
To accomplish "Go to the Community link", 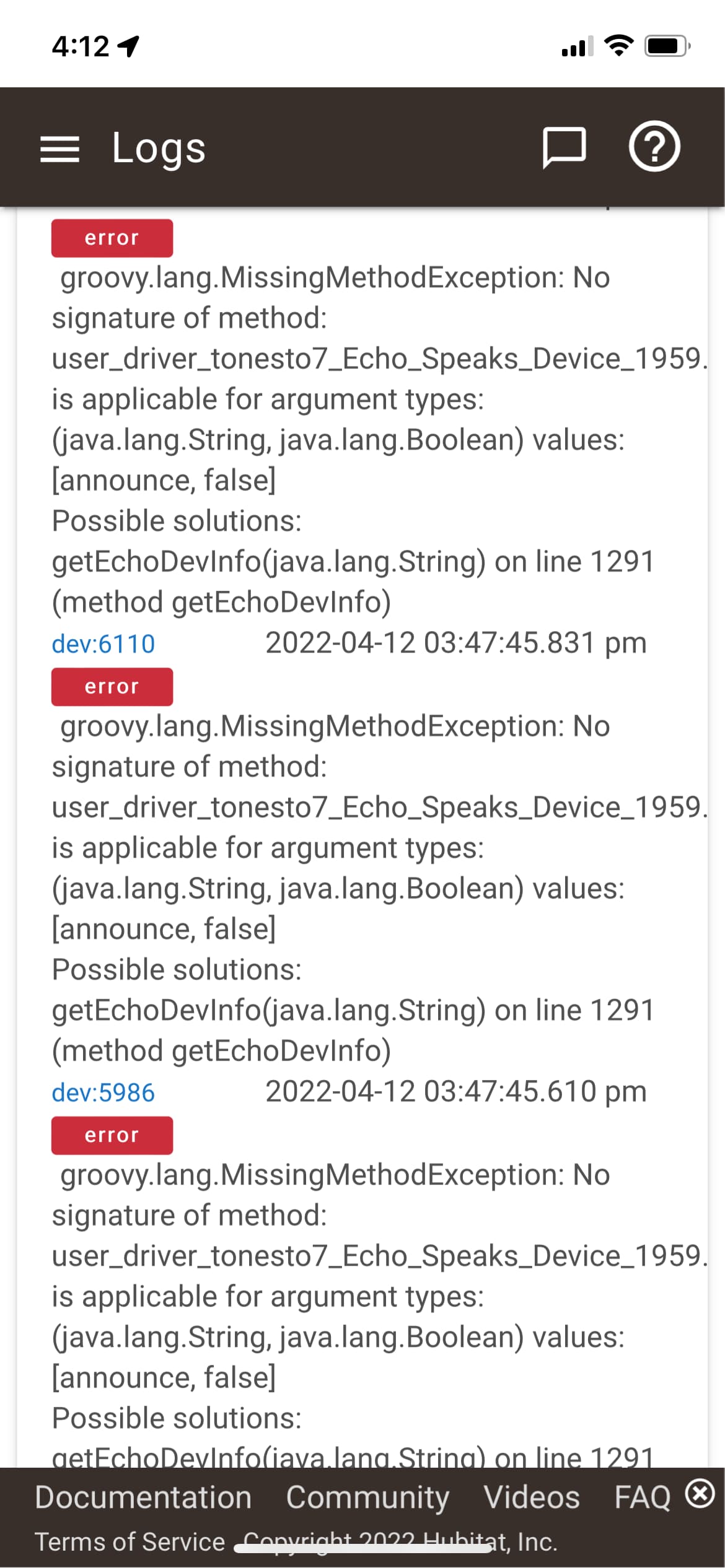I will click(367, 1498).
